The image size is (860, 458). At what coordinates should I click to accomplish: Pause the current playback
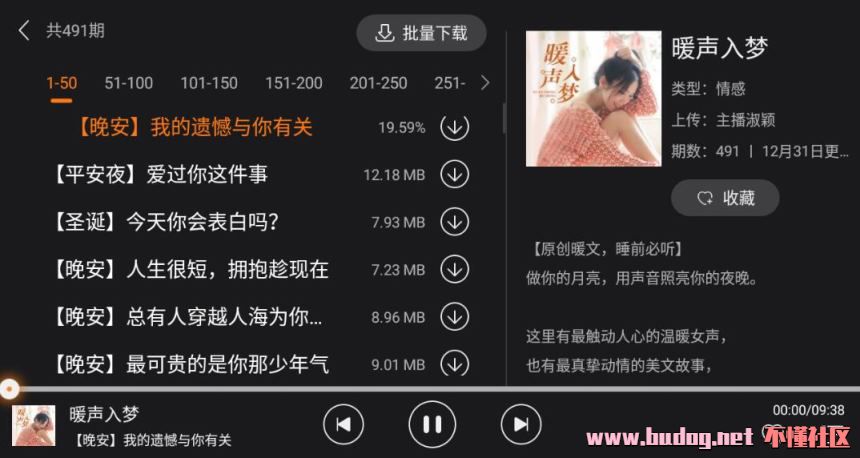(432, 425)
